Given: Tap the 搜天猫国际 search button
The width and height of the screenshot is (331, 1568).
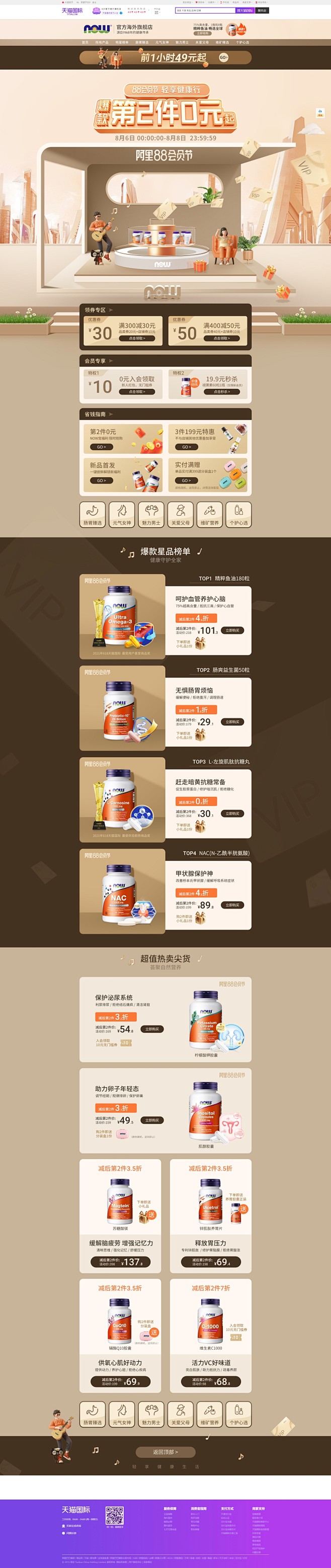Looking at the screenshot, I should [244, 11].
